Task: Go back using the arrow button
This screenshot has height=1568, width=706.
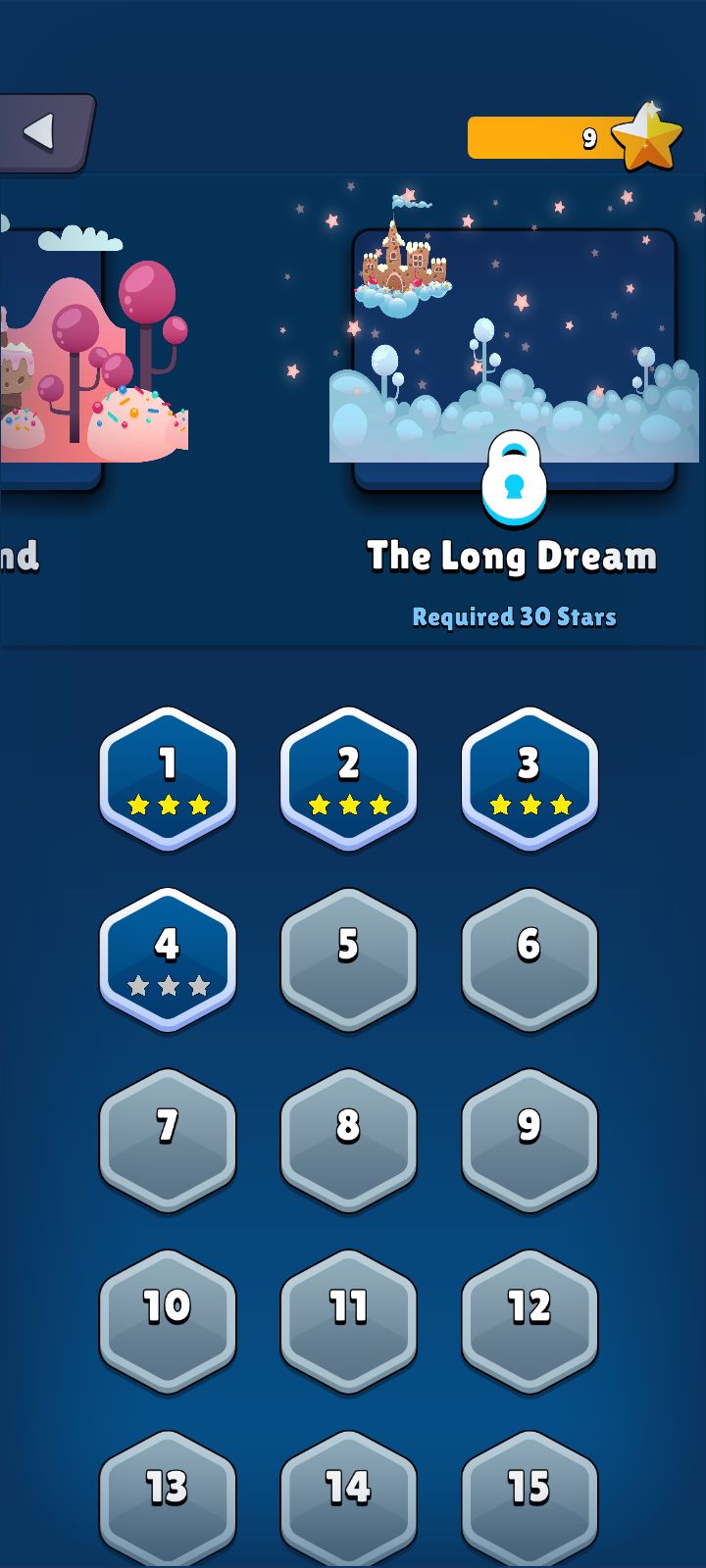Action: click(x=42, y=133)
